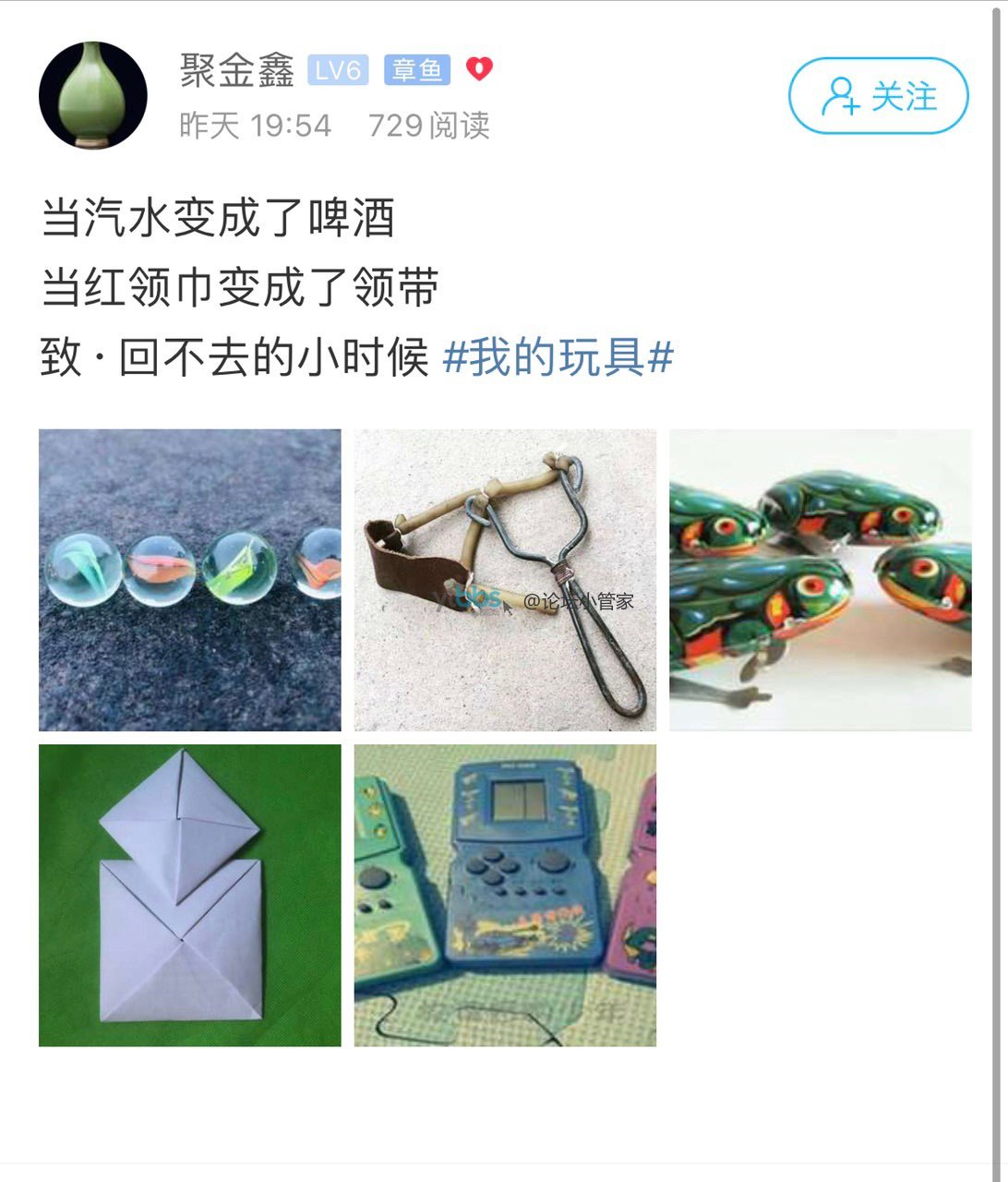
Task: Open the username 聚金鑫 profile link
Action: [237, 71]
